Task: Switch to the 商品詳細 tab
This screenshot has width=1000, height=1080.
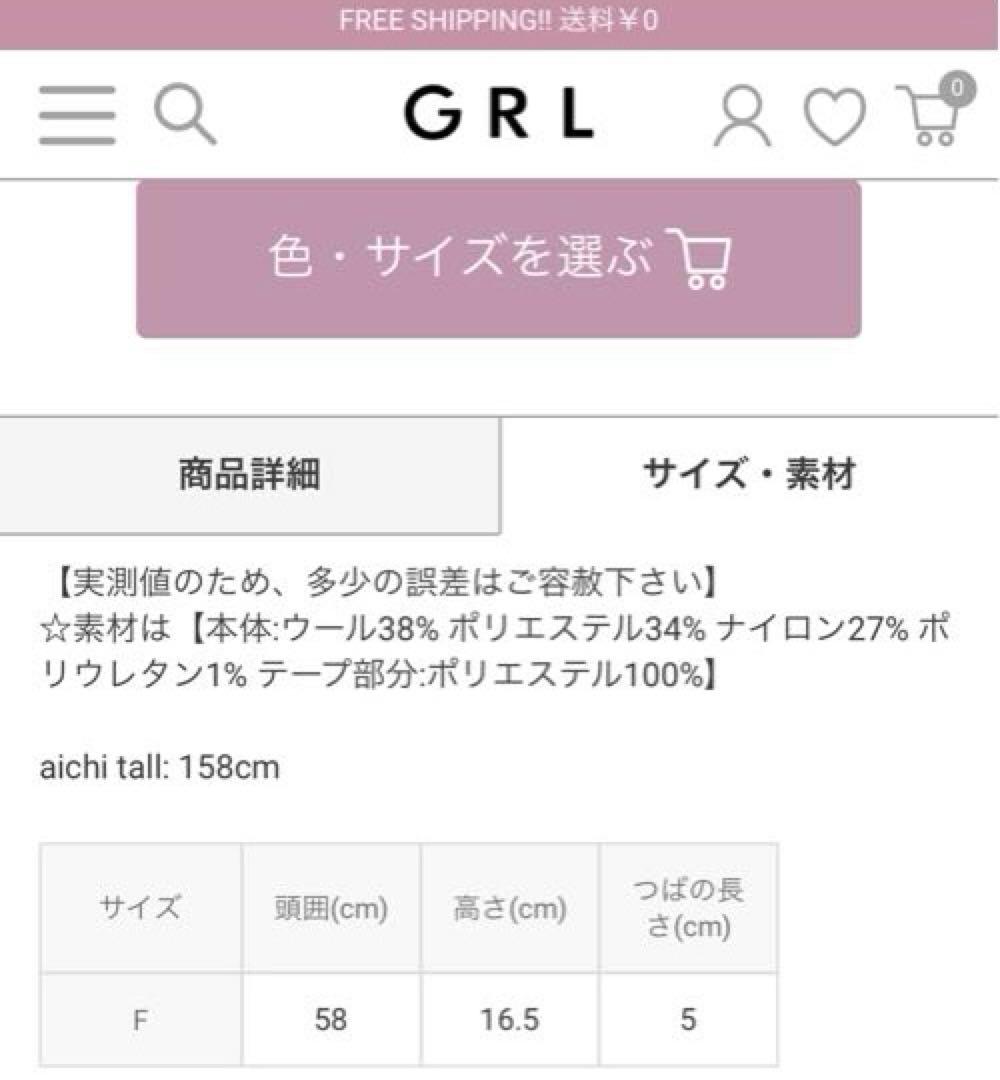Action: tap(249, 475)
